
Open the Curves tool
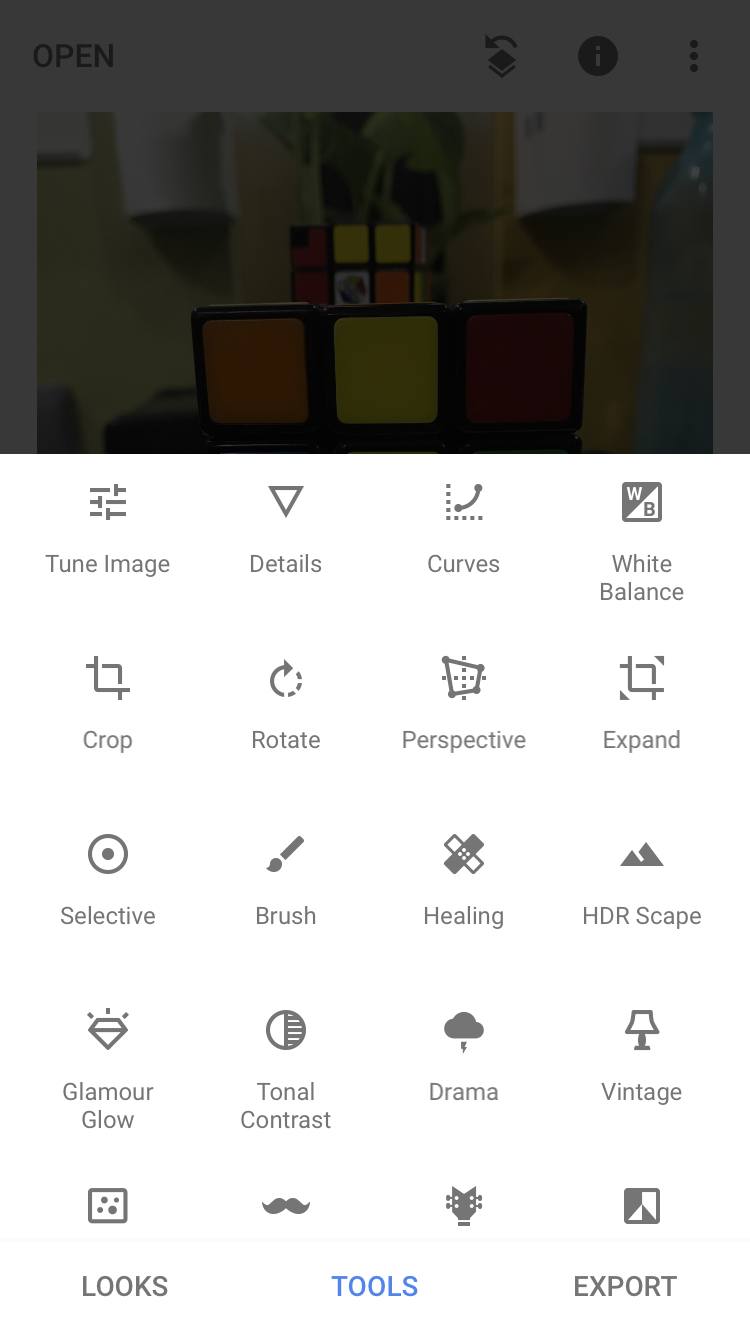coord(463,528)
